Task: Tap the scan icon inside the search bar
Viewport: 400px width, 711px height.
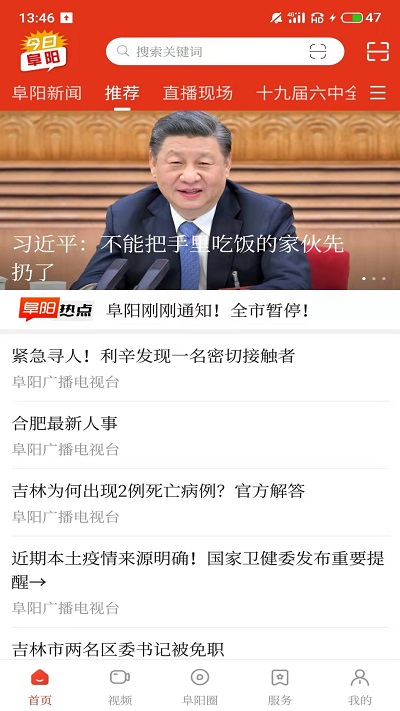Action: click(317, 51)
